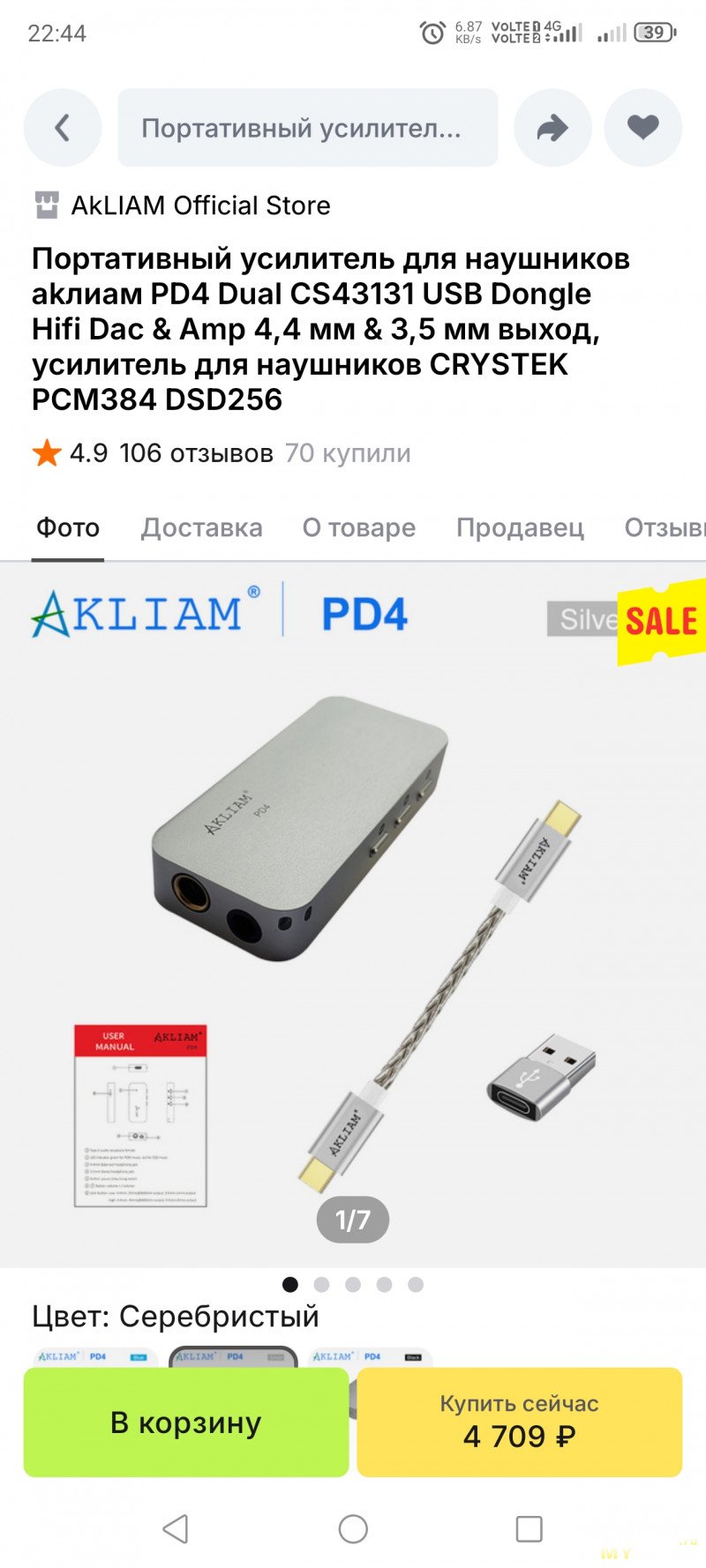
Task: Add item with В корзину button
Action: pos(186,1422)
